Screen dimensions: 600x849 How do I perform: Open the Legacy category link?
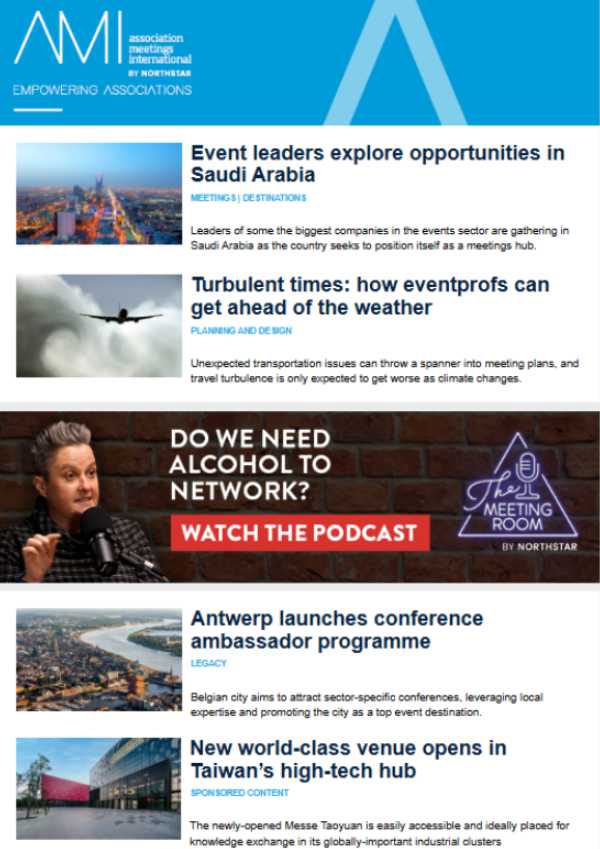(x=209, y=663)
